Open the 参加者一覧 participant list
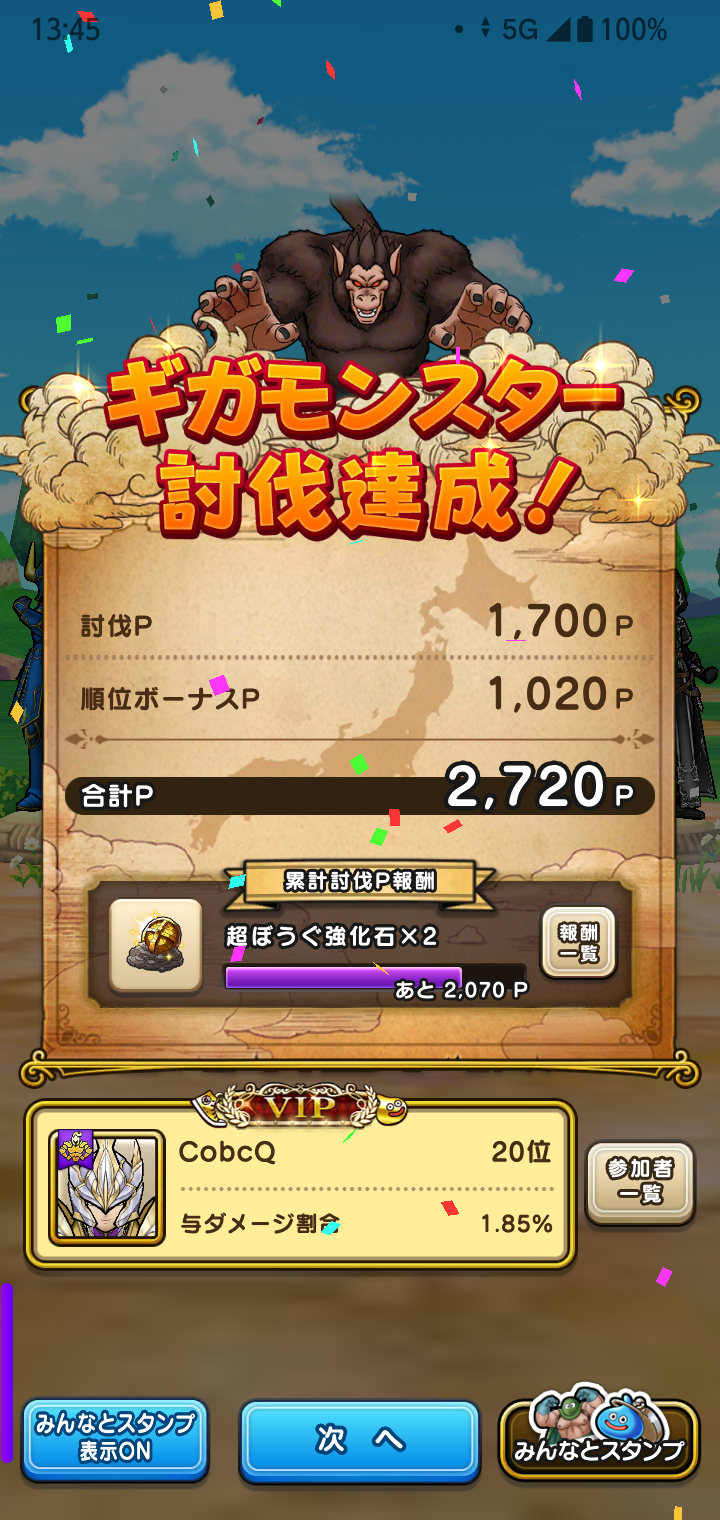Viewport: 720px width, 1520px height. [x=640, y=1183]
